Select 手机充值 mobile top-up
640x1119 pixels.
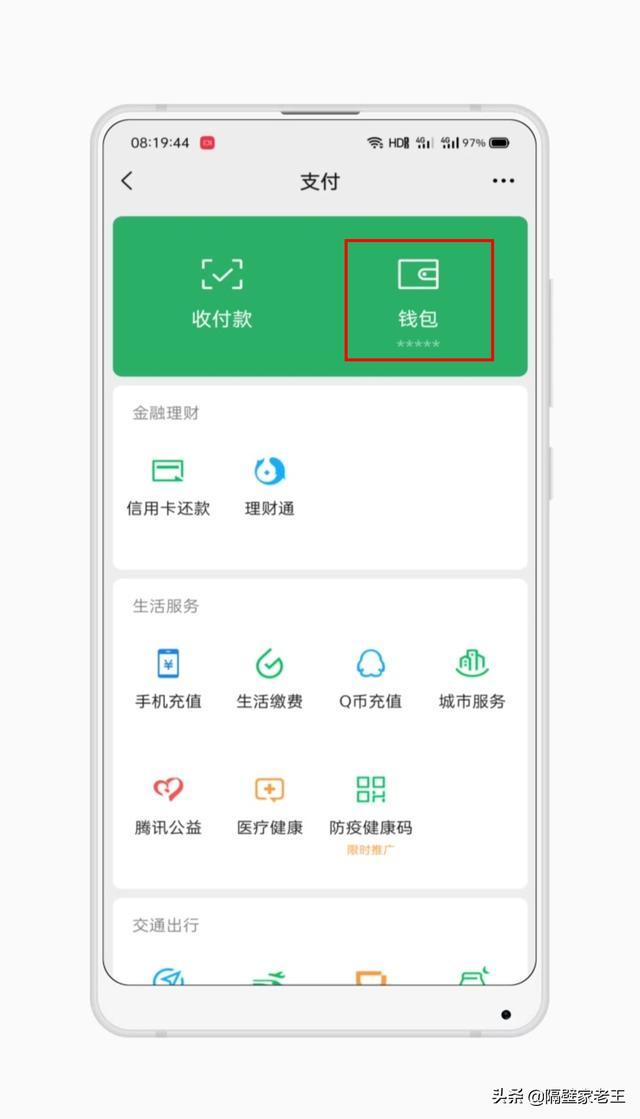[x=168, y=679]
